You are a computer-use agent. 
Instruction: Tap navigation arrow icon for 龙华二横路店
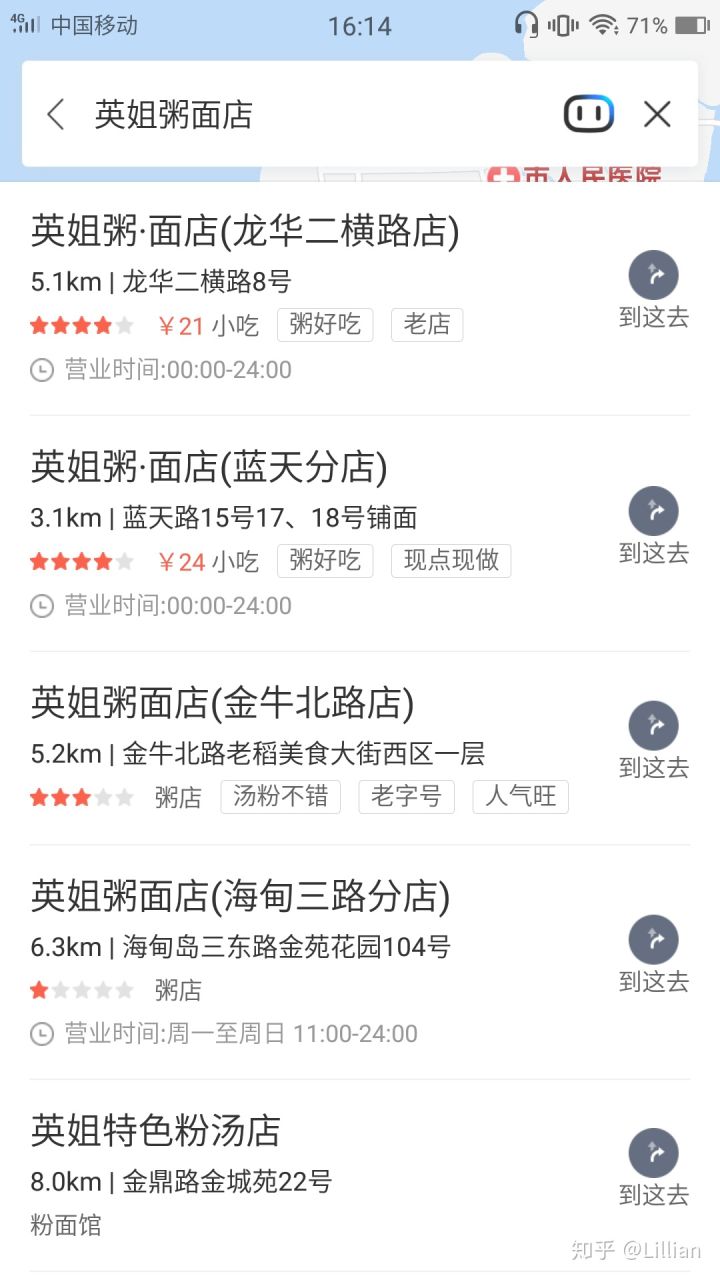655,275
